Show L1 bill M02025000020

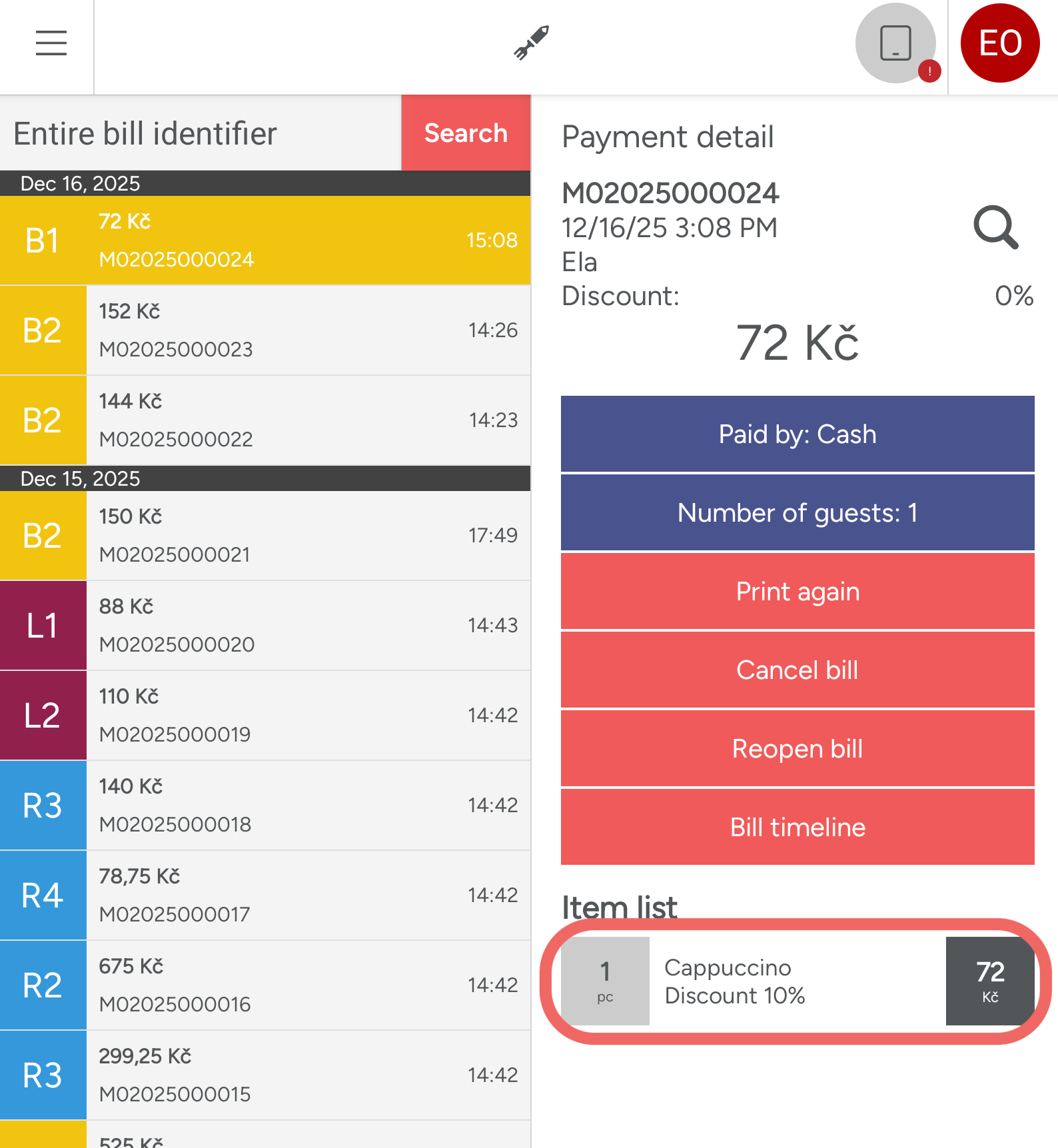tap(266, 626)
